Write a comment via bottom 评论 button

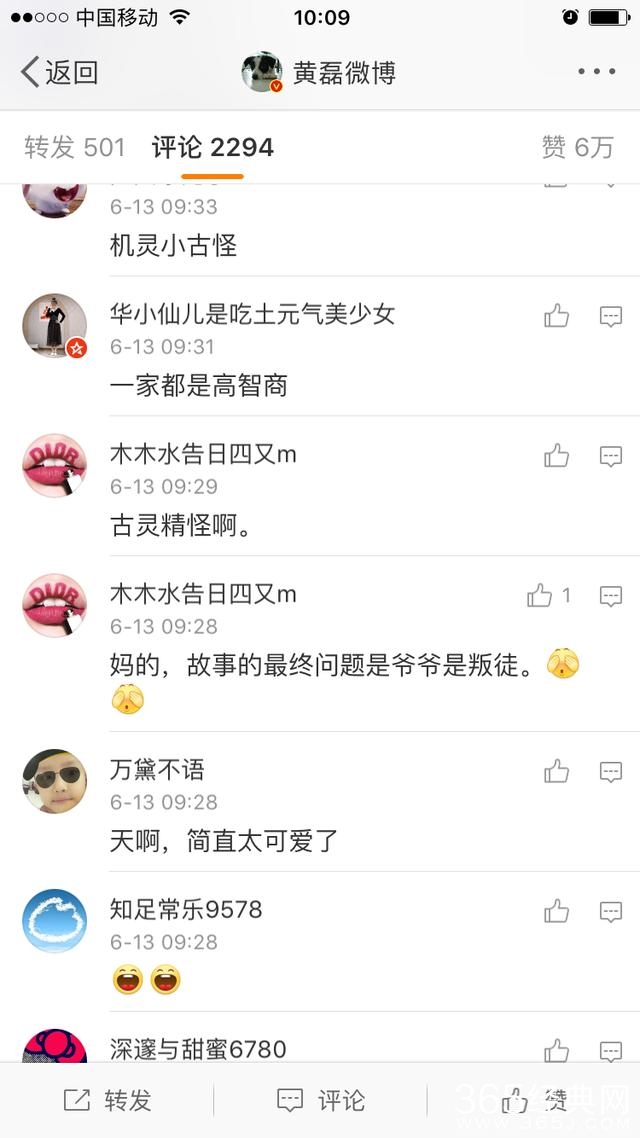click(321, 1101)
